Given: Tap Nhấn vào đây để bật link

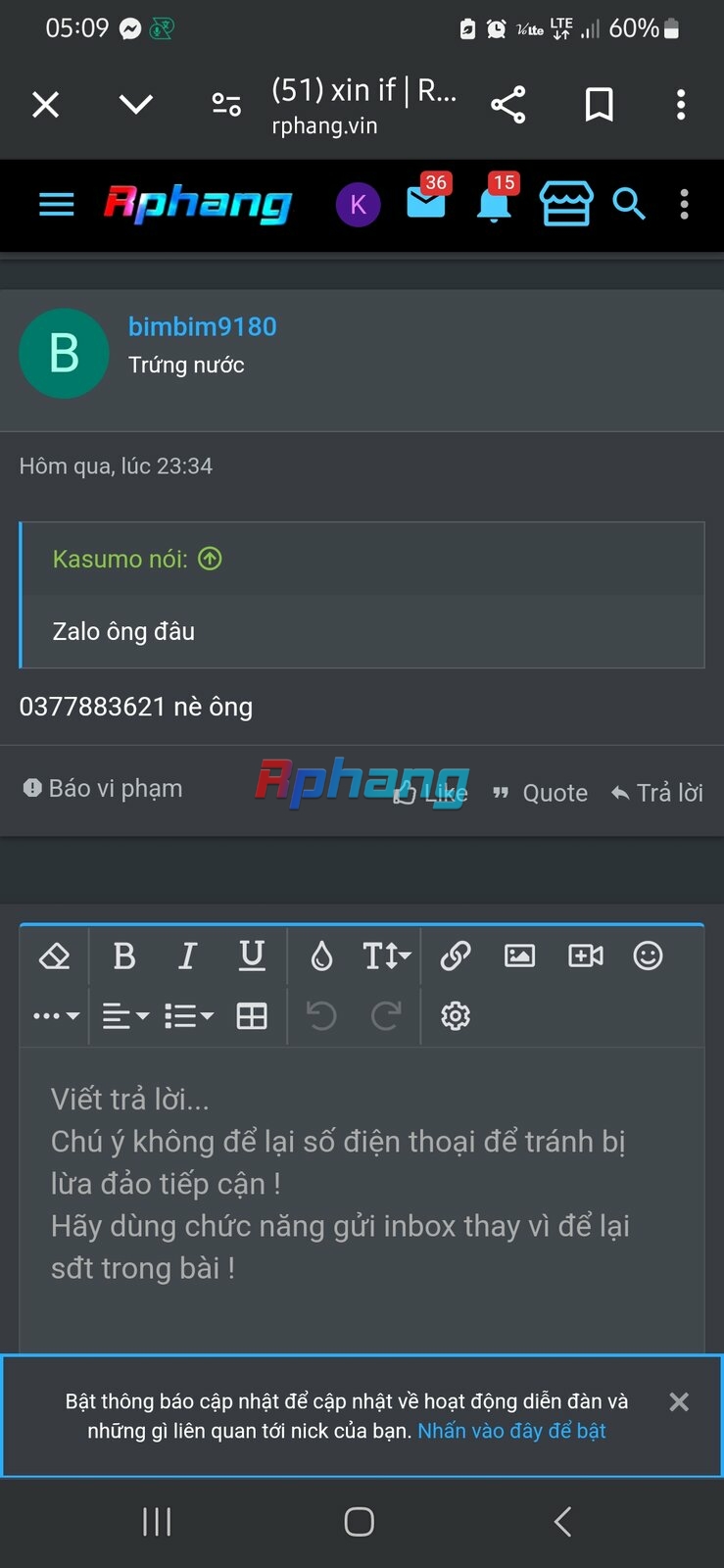Looking at the screenshot, I should pos(511,1431).
